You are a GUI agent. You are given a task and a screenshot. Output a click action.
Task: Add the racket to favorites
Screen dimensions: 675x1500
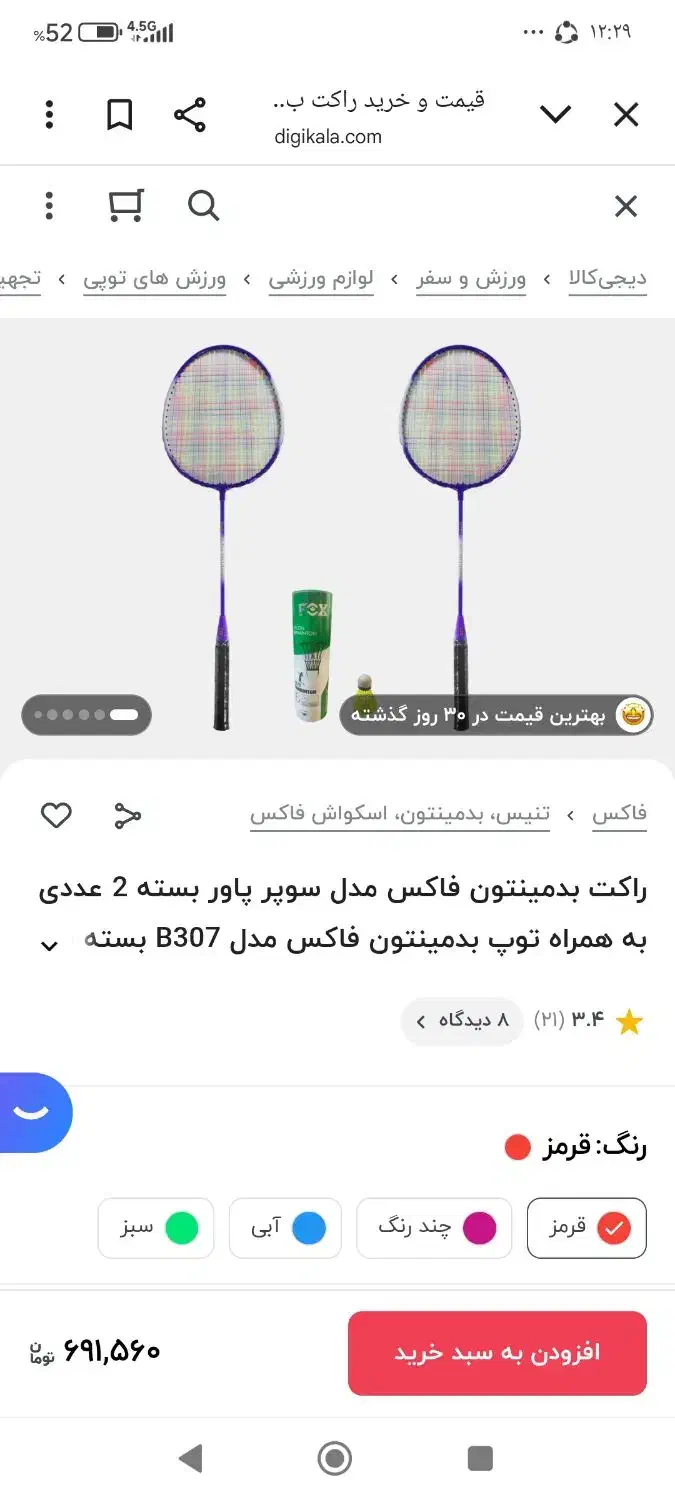56,816
